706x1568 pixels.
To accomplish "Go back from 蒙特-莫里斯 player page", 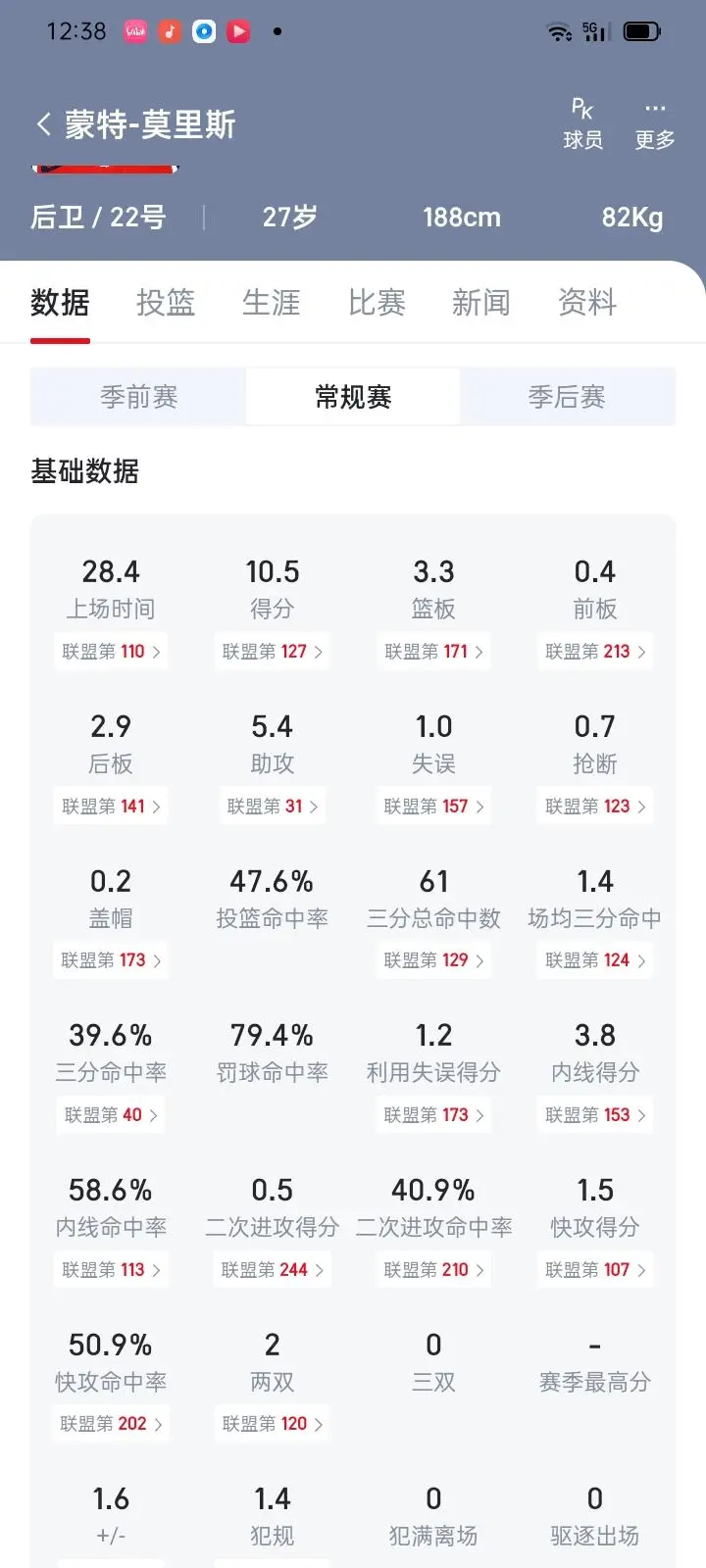I will coord(43,124).
